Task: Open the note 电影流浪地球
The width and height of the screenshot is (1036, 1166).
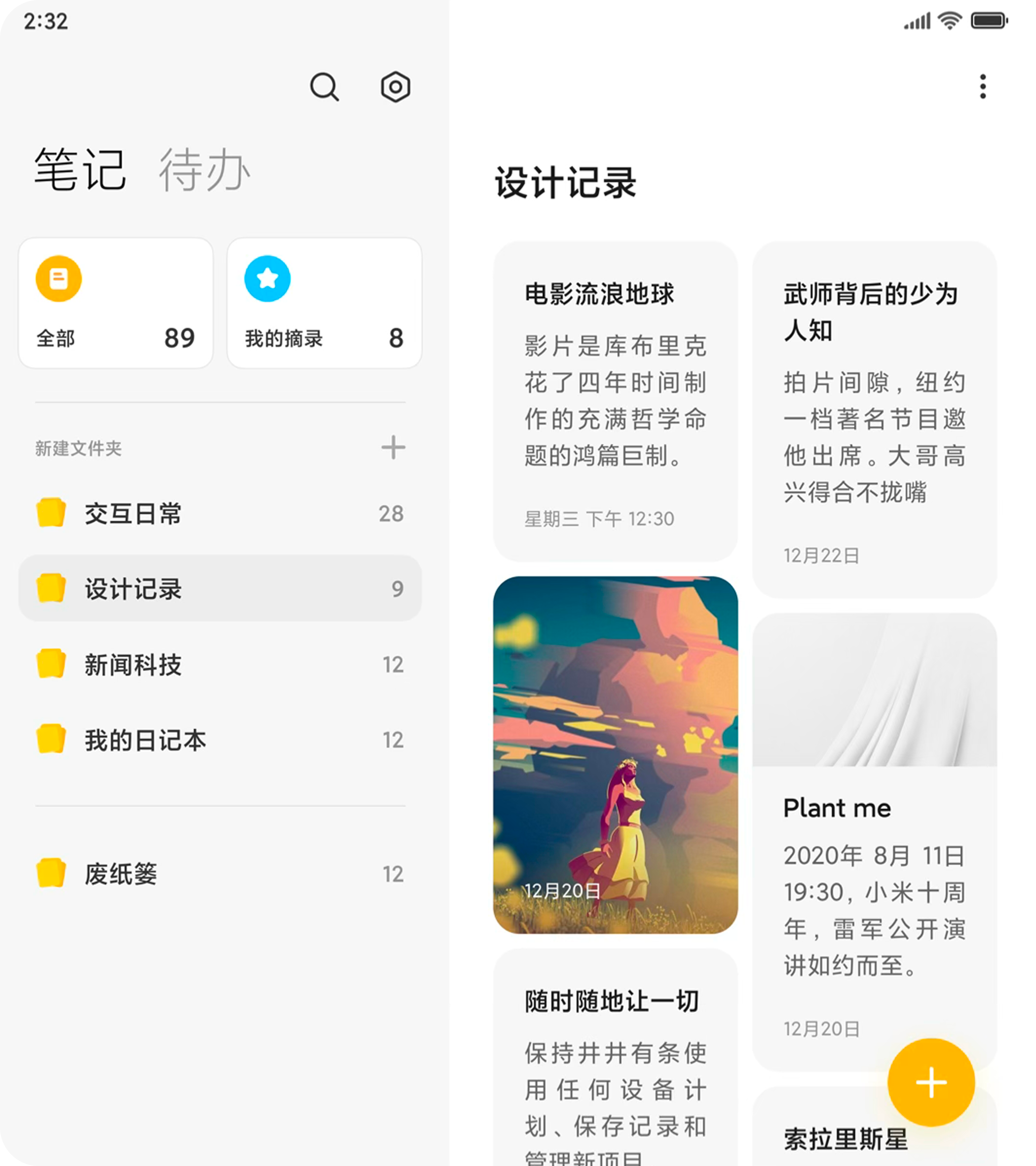Action: tap(615, 401)
